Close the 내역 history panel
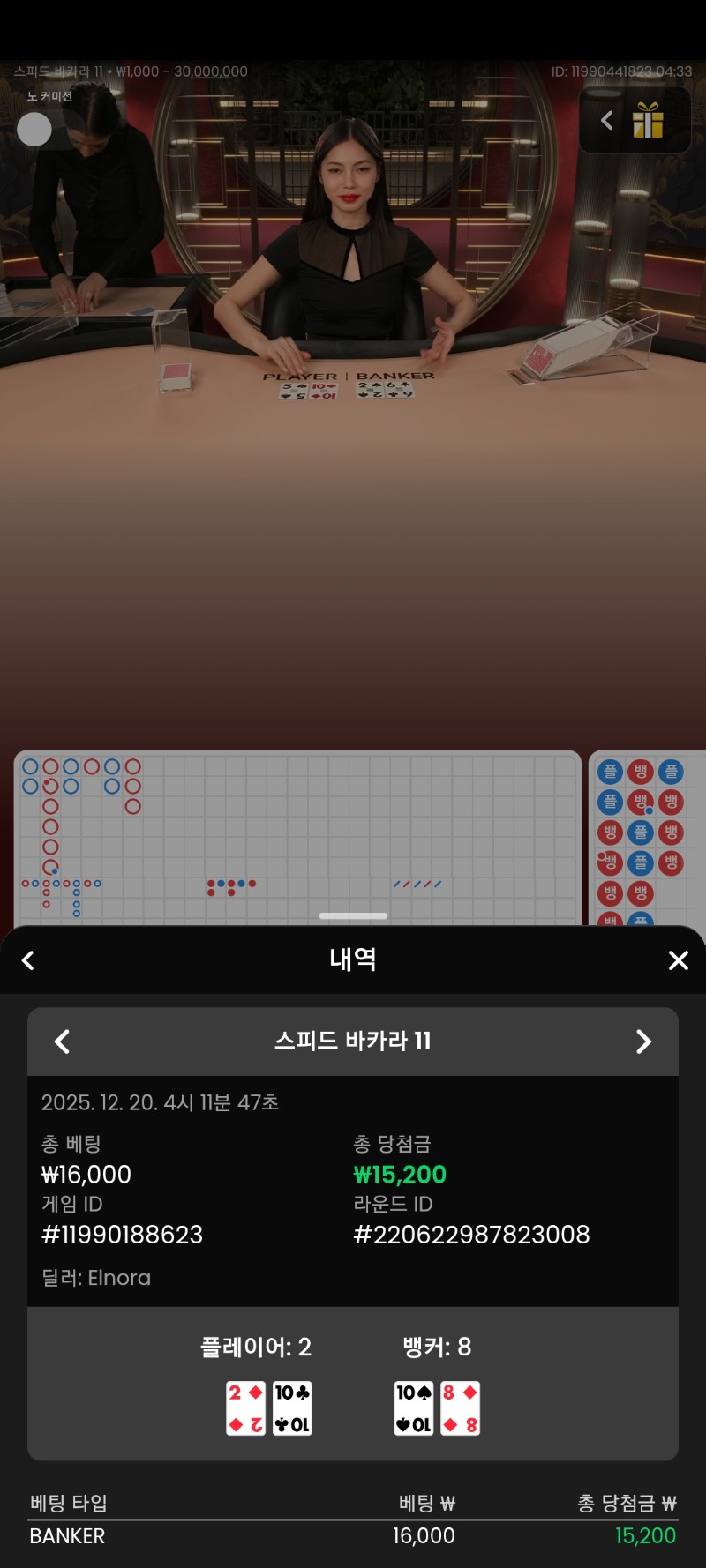This screenshot has height=1568, width=706. click(x=678, y=960)
